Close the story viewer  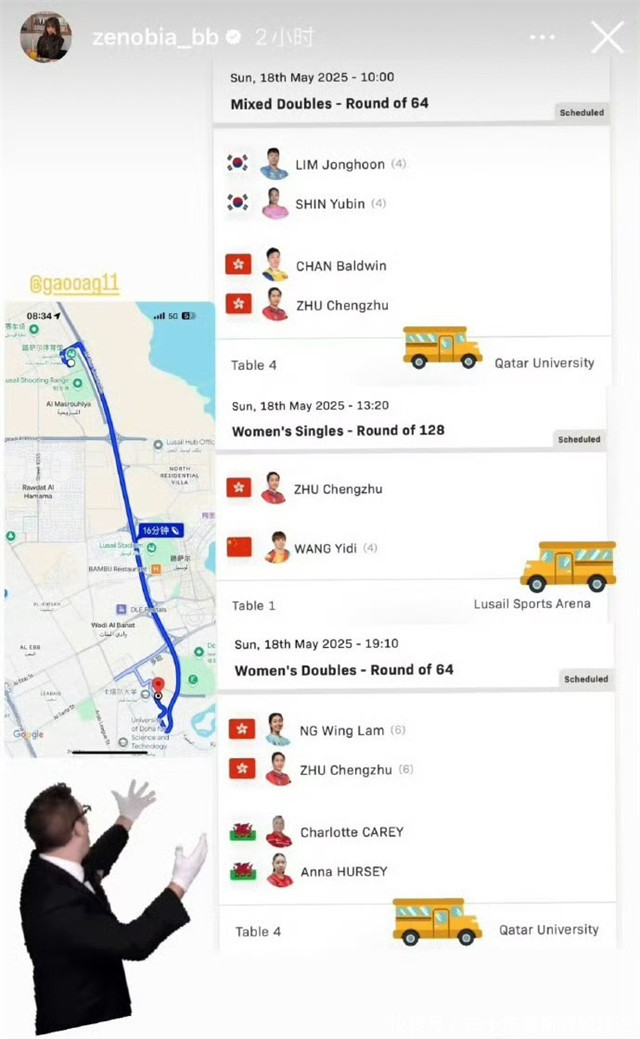point(607,38)
